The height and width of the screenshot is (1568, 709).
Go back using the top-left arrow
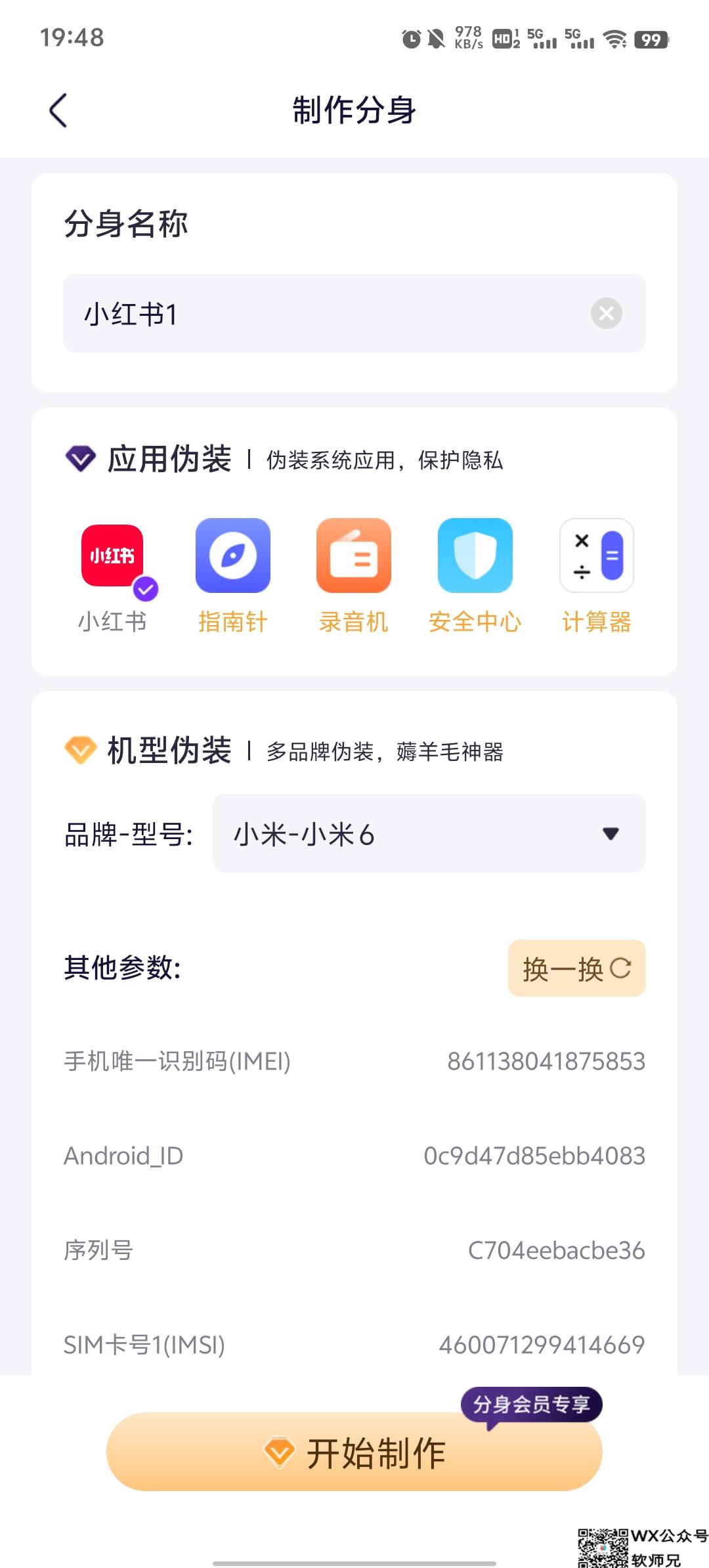(x=58, y=110)
